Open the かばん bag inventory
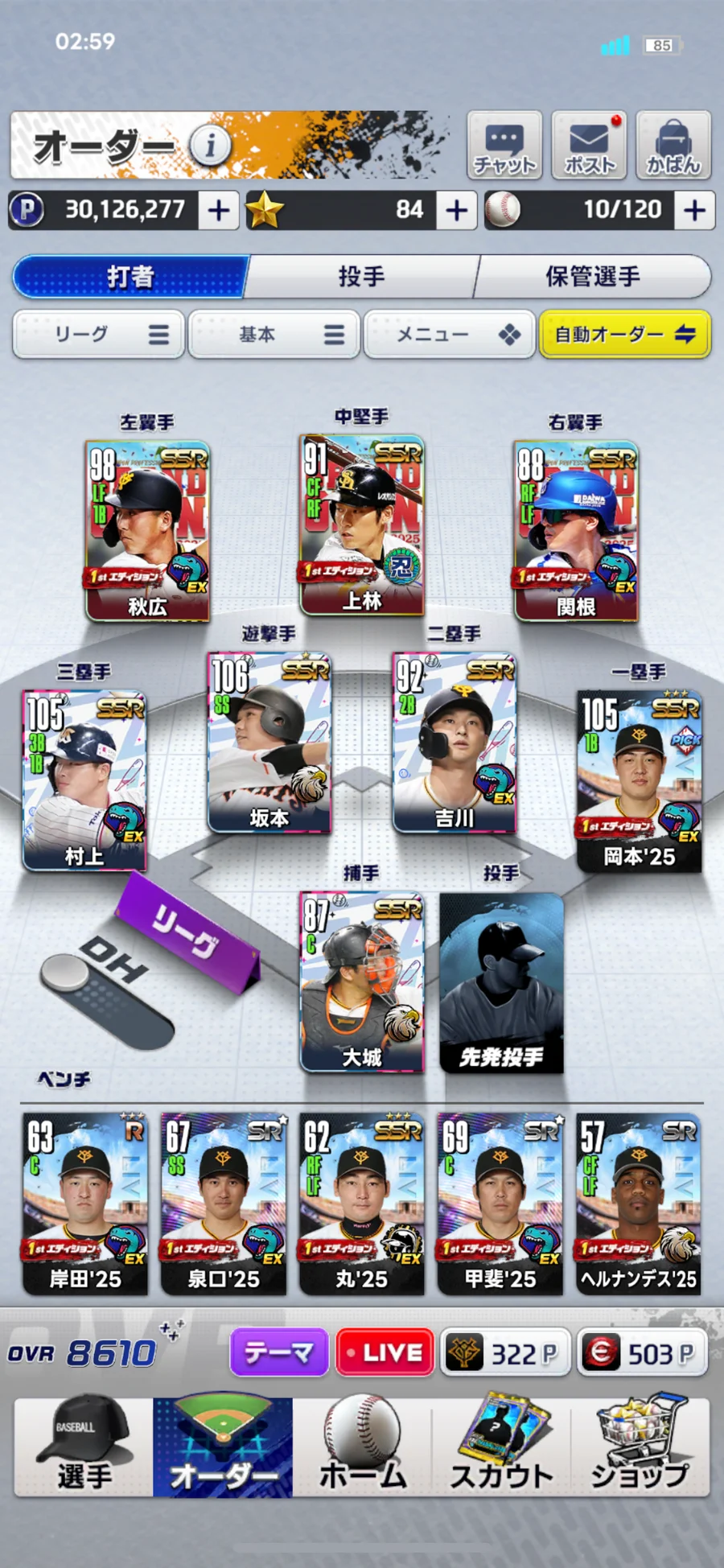Screen dimensions: 724x1568 [x=673, y=146]
